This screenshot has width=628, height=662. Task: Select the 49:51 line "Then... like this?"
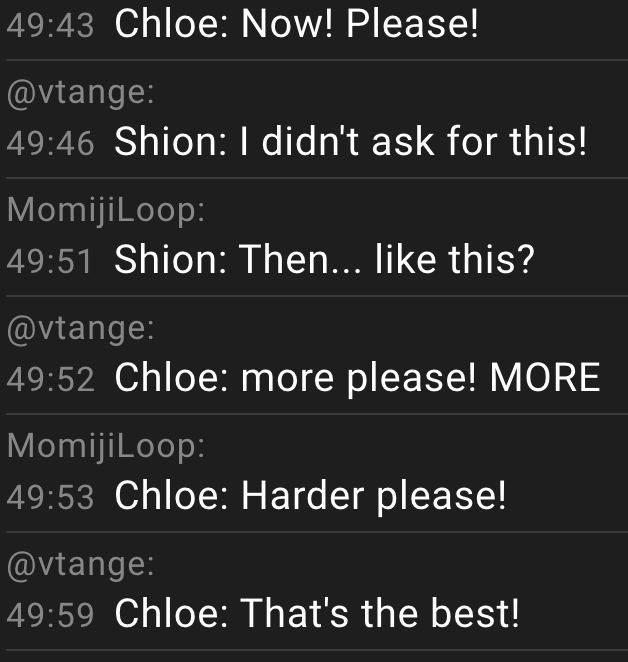[324, 261]
